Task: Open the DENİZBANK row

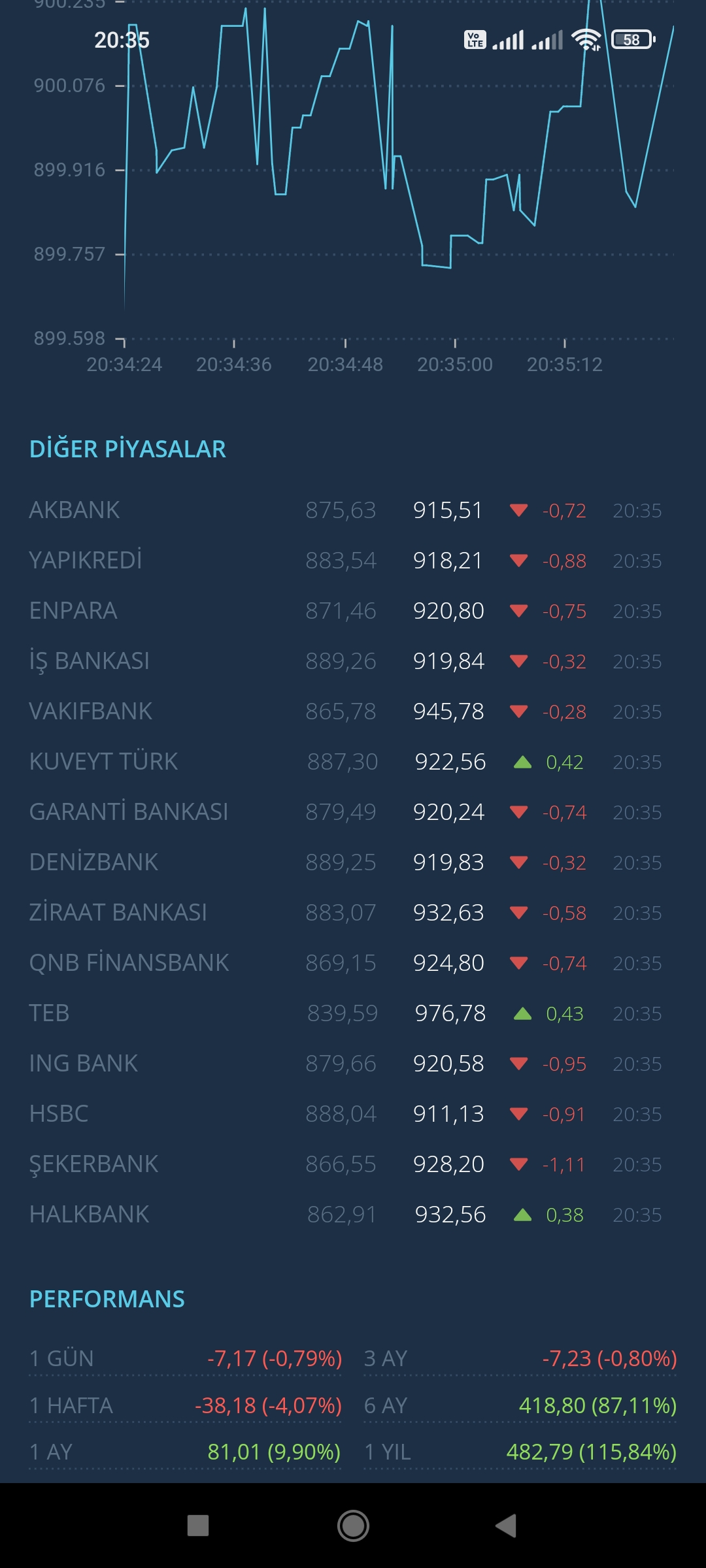Action: click(x=353, y=862)
